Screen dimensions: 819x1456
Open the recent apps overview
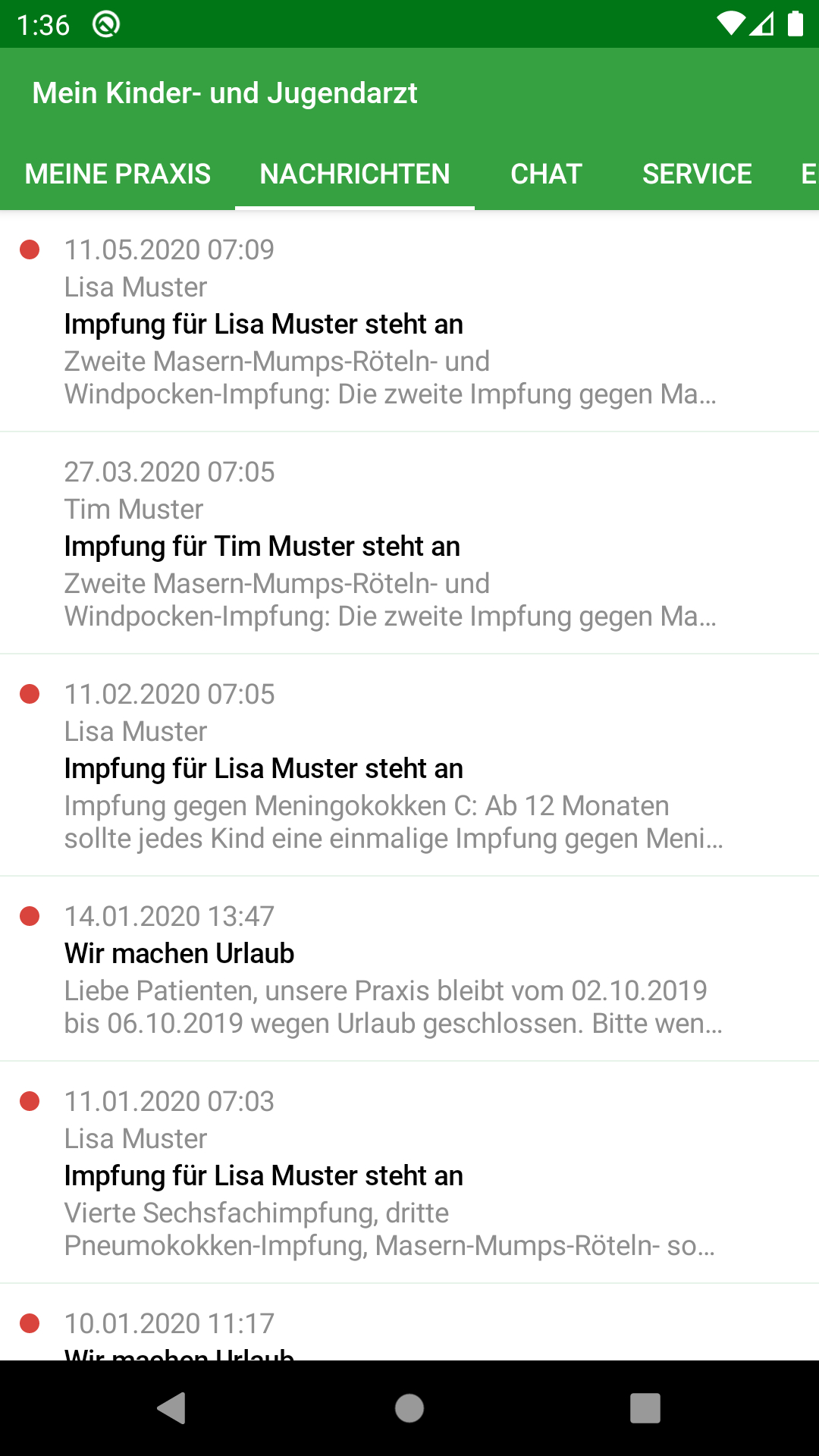[645, 1408]
